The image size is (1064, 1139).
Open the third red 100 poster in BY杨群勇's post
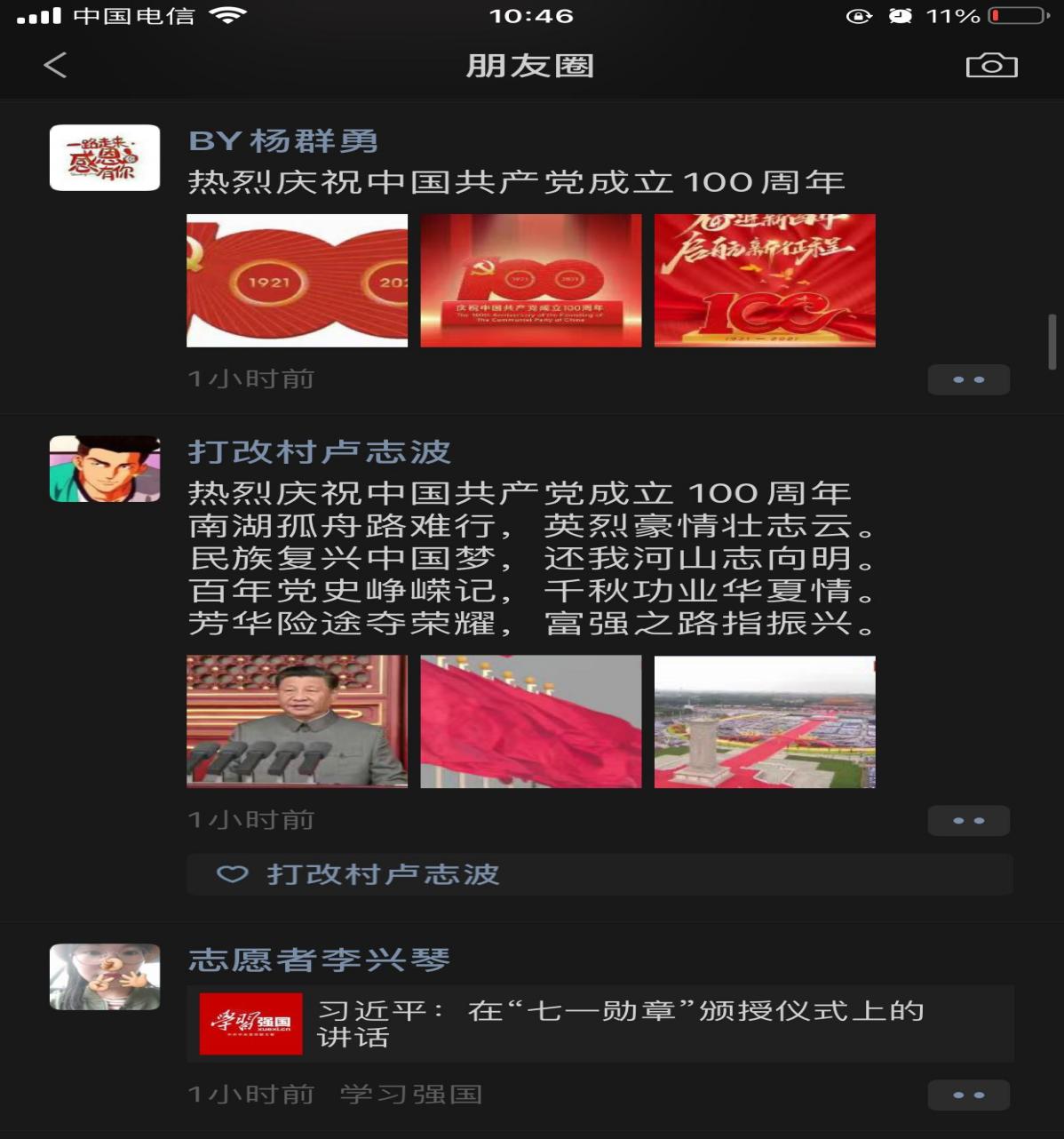765,281
